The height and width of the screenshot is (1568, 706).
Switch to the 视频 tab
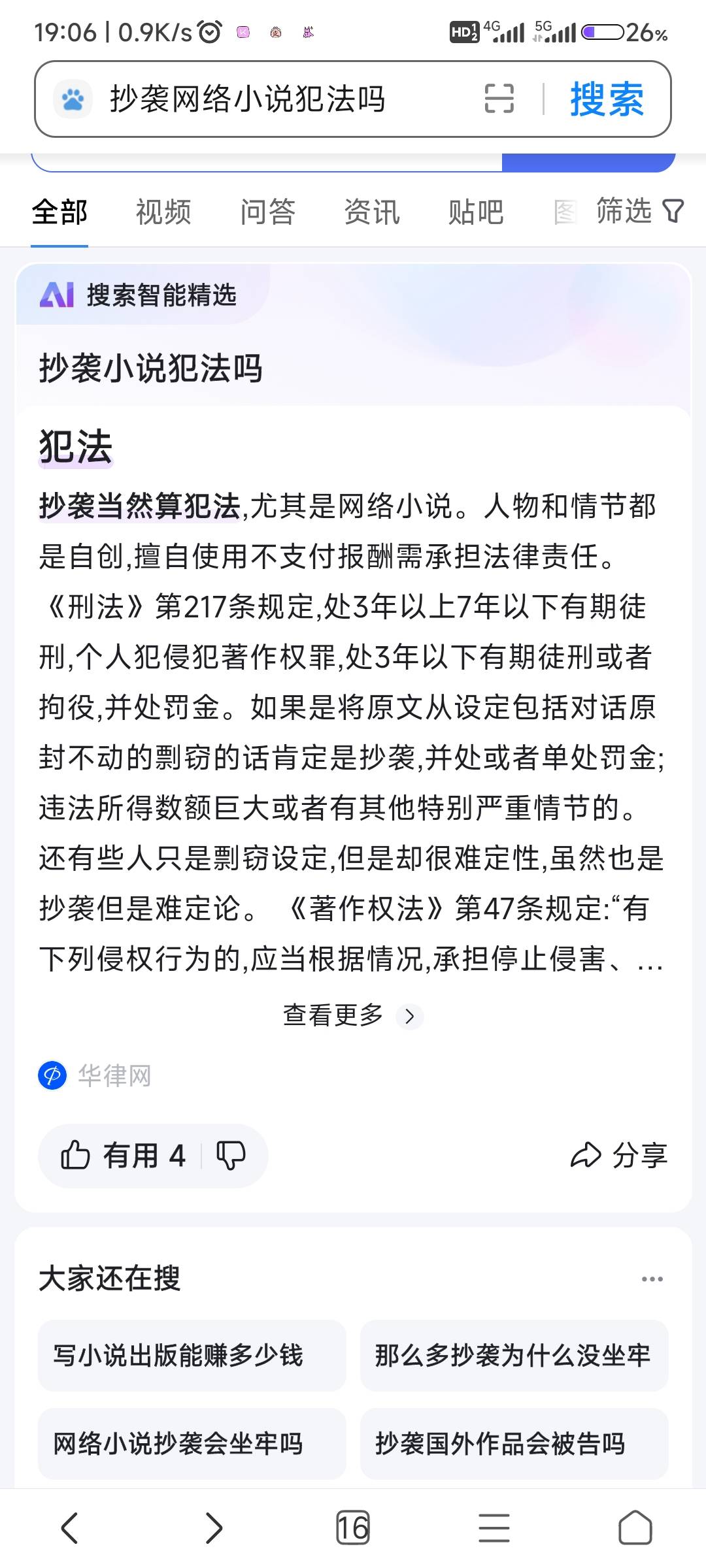[x=163, y=212]
